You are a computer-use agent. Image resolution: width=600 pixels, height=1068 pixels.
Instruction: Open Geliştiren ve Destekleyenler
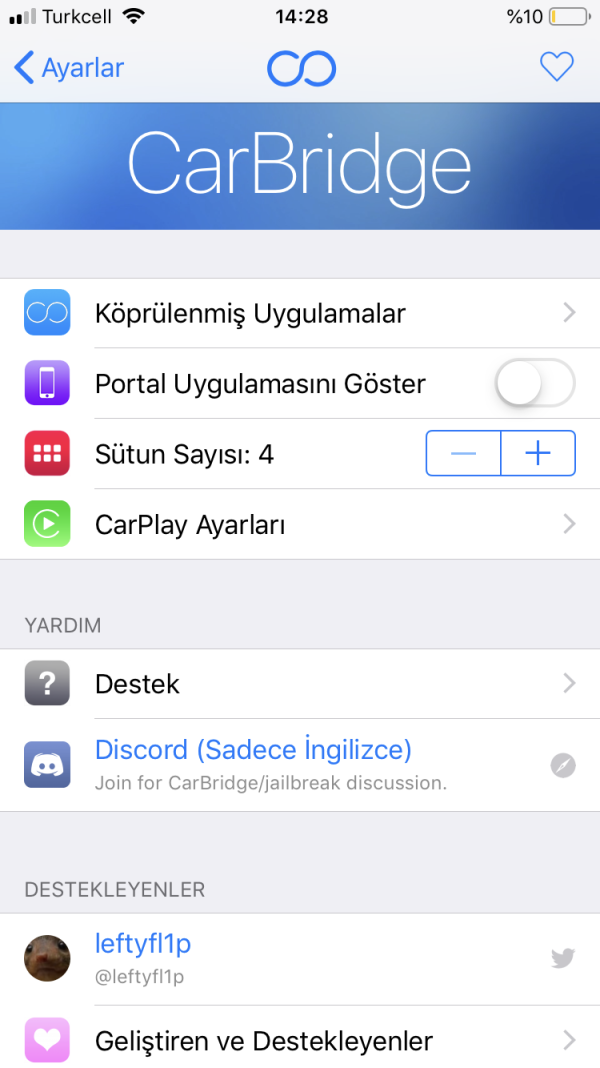click(300, 1040)
